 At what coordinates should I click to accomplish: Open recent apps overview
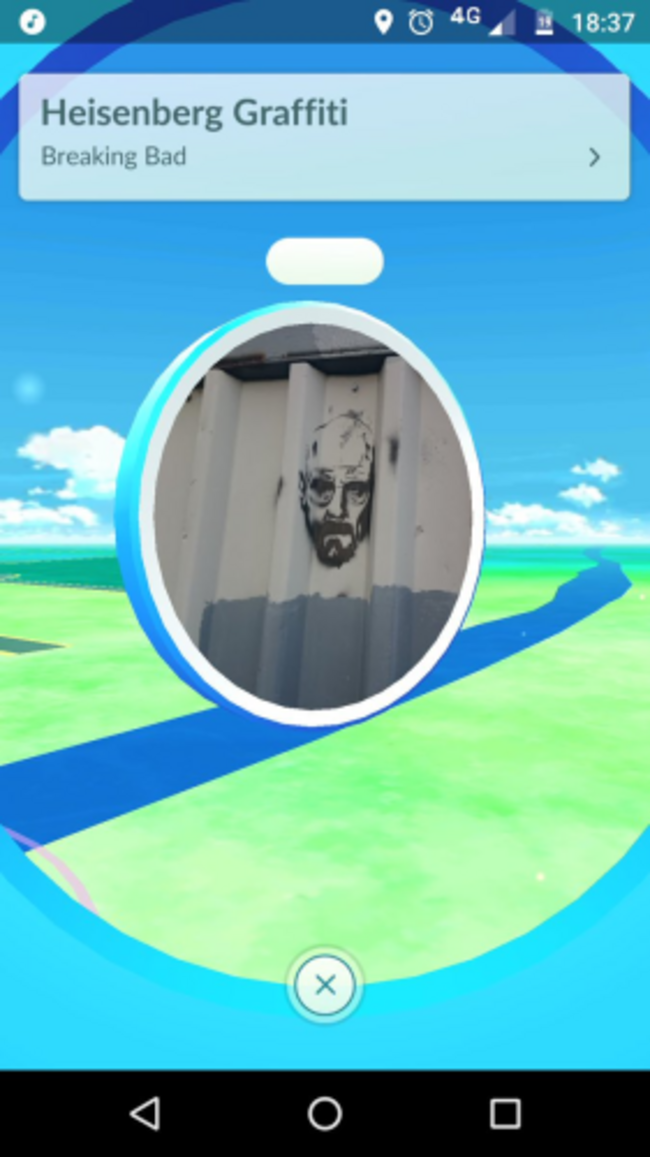[x=504, y=1113]
